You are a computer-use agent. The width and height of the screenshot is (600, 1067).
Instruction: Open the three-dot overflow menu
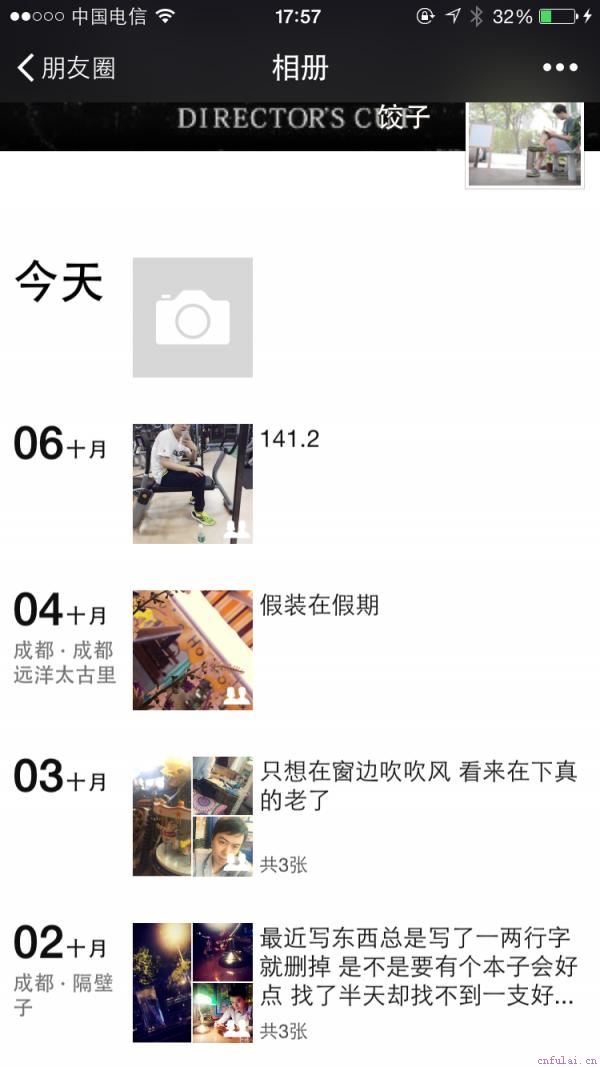pos(560,68)
